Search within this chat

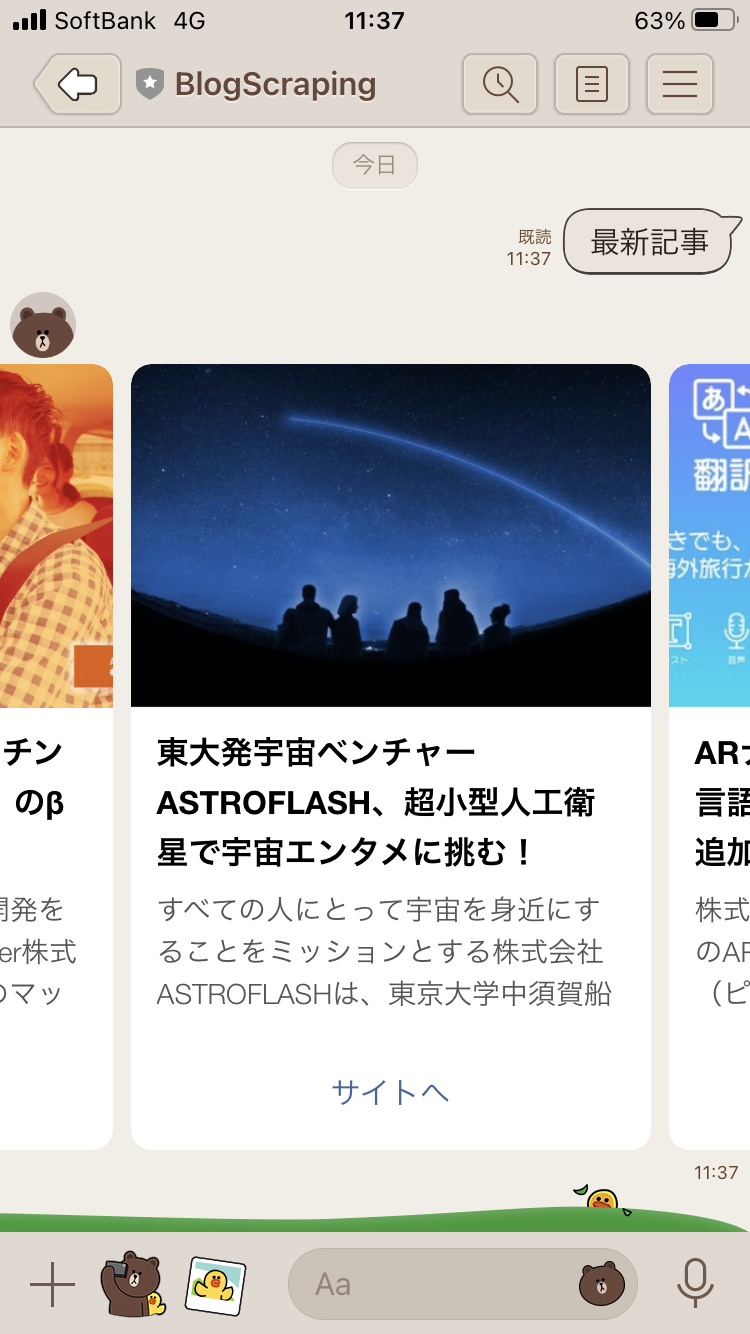click(500, 85)
